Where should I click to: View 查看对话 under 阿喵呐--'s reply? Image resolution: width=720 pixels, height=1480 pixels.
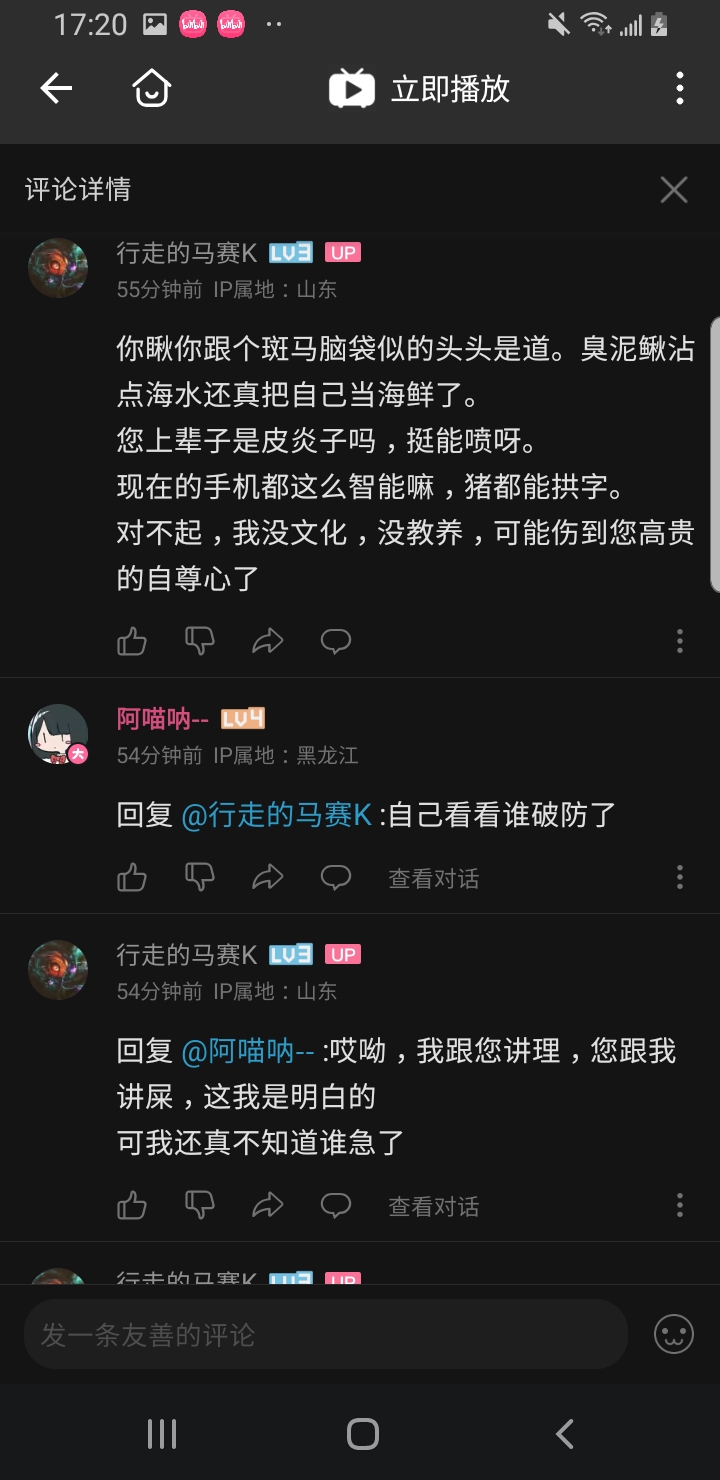[433, 878]
